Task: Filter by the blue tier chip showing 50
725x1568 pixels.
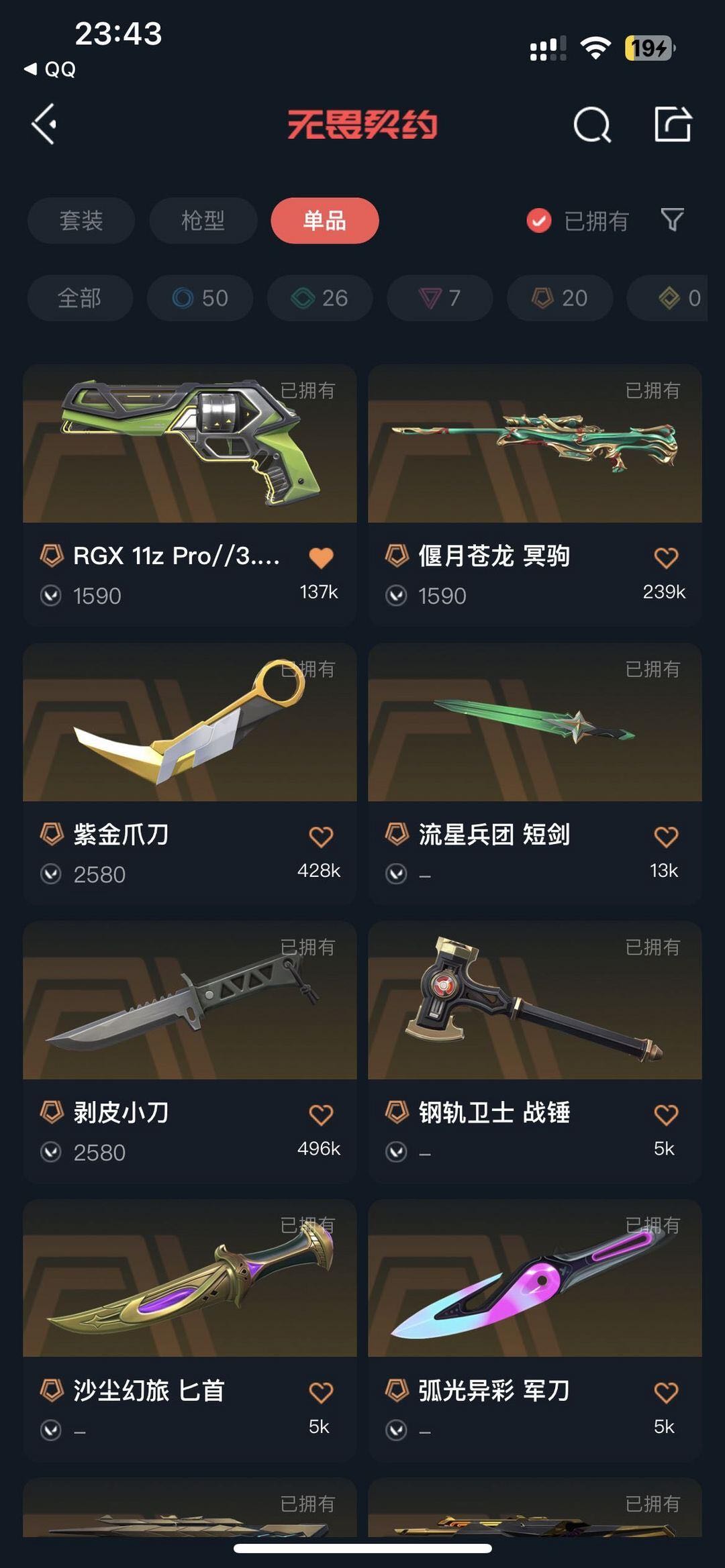Action: 200,298
